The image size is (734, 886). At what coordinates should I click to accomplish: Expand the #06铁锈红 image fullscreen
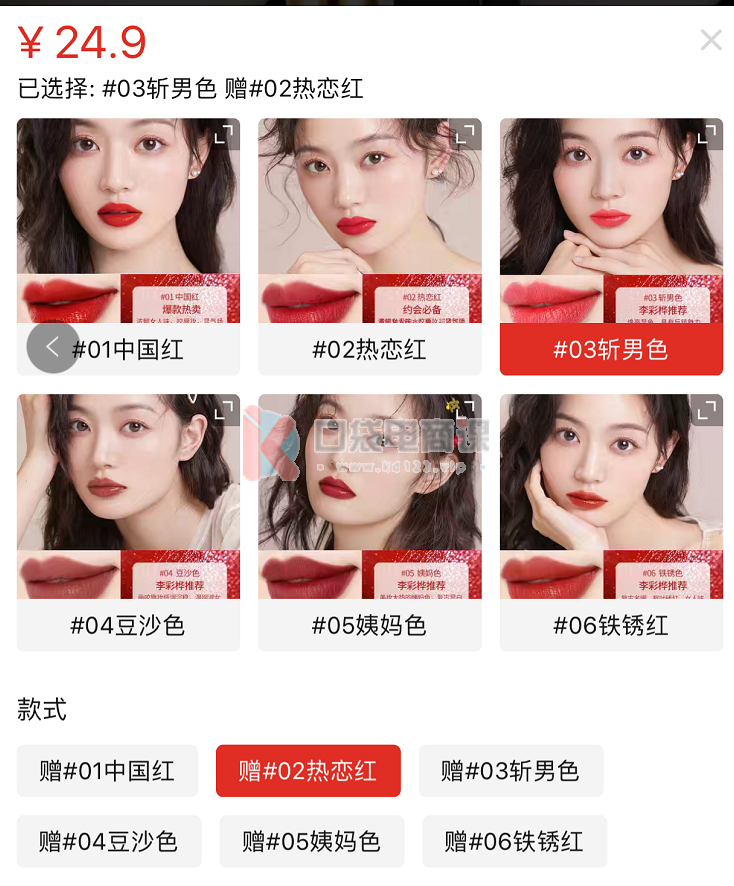(707, 410)
